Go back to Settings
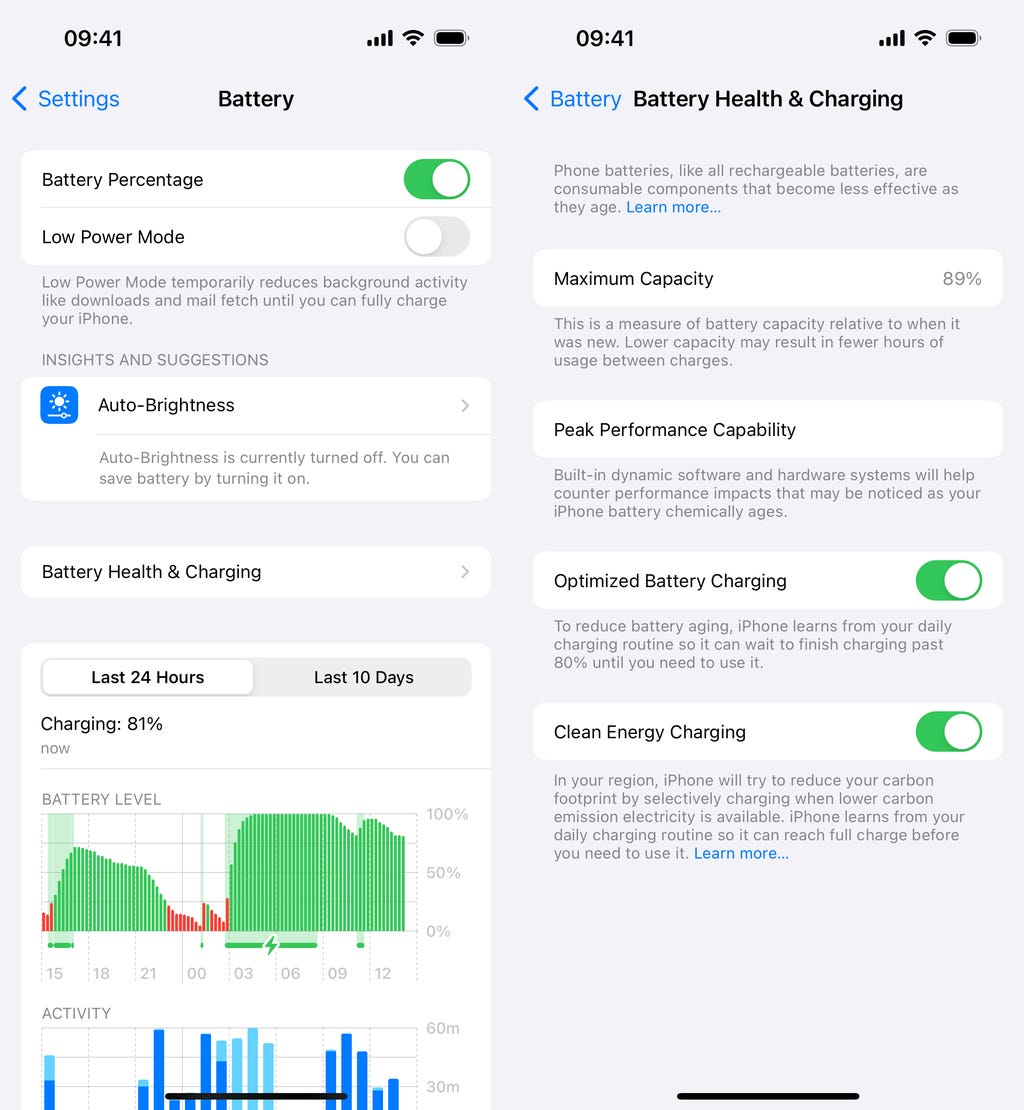The width and height of the screenshot is (1024, 1110). (66, 99)
